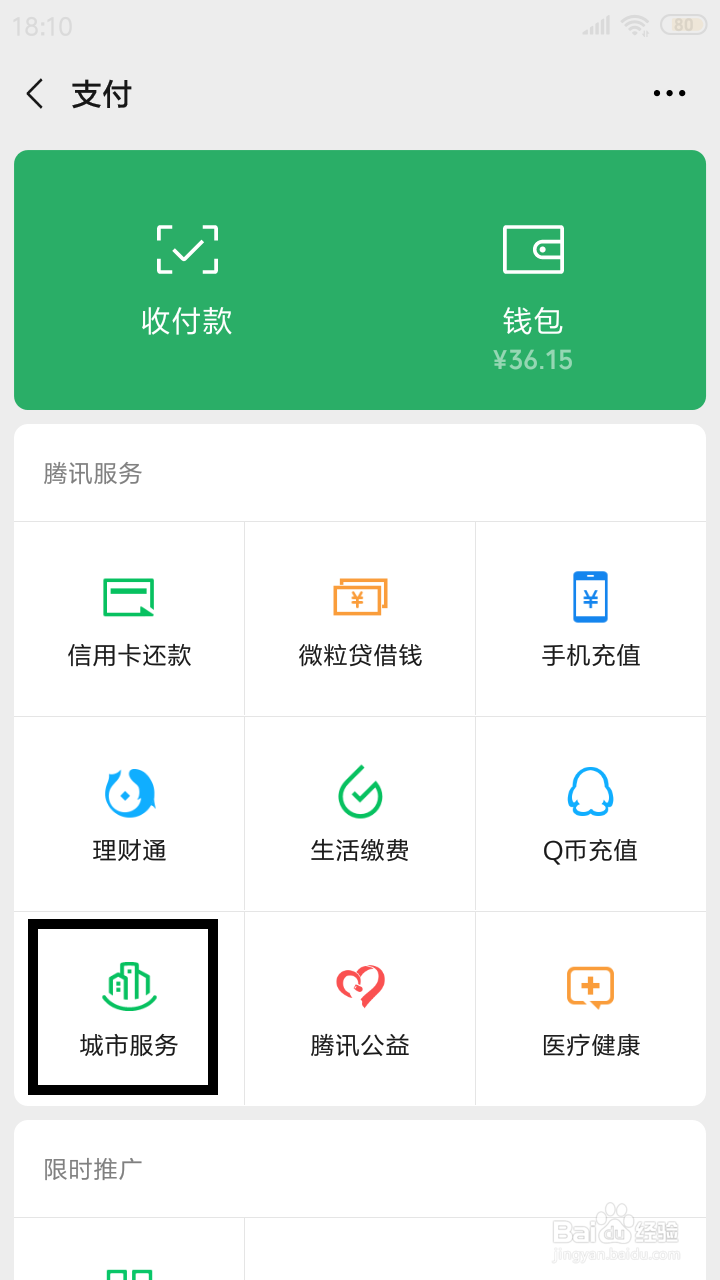Tap the 支付 page title

click(x=105, y=93)
